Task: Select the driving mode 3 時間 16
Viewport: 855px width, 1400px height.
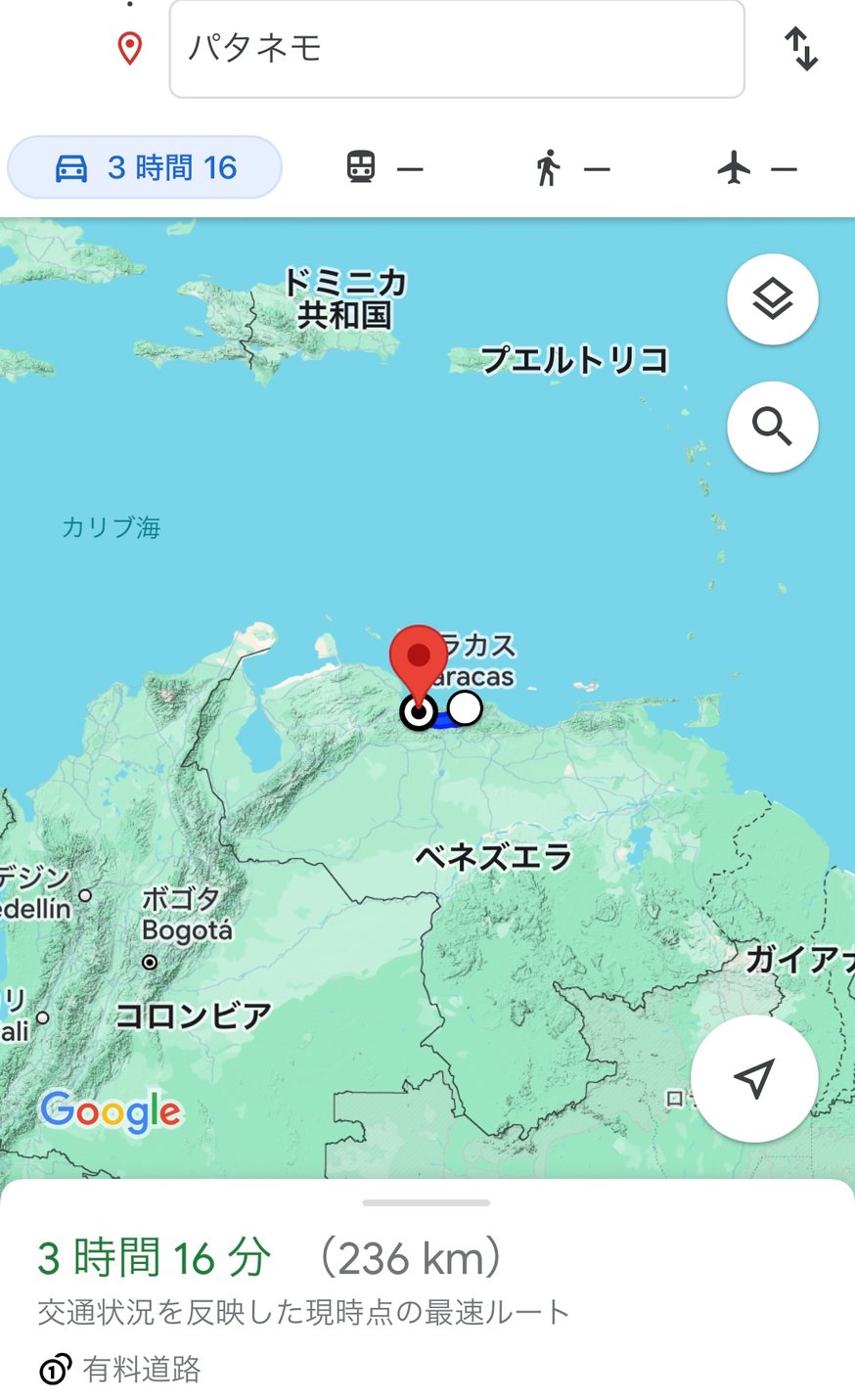Action: click(x=145, y=168)
